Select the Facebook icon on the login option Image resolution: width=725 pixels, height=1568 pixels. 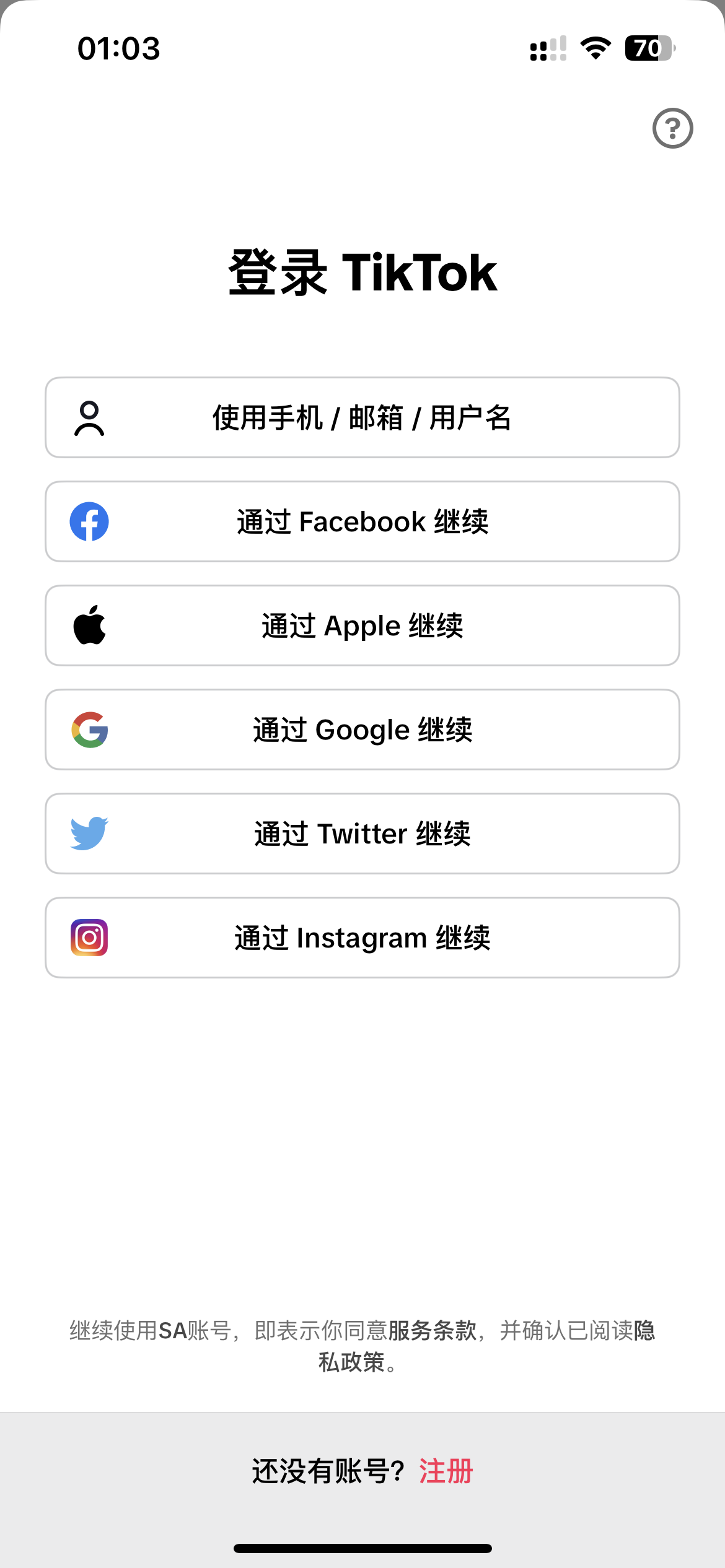[x=90, y=521]
